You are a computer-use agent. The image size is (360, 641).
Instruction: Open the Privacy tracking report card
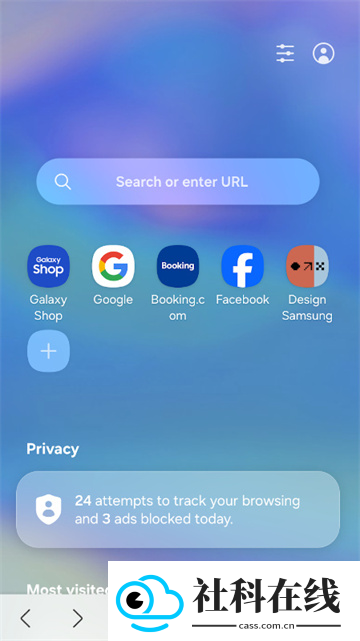pos(178,509)
